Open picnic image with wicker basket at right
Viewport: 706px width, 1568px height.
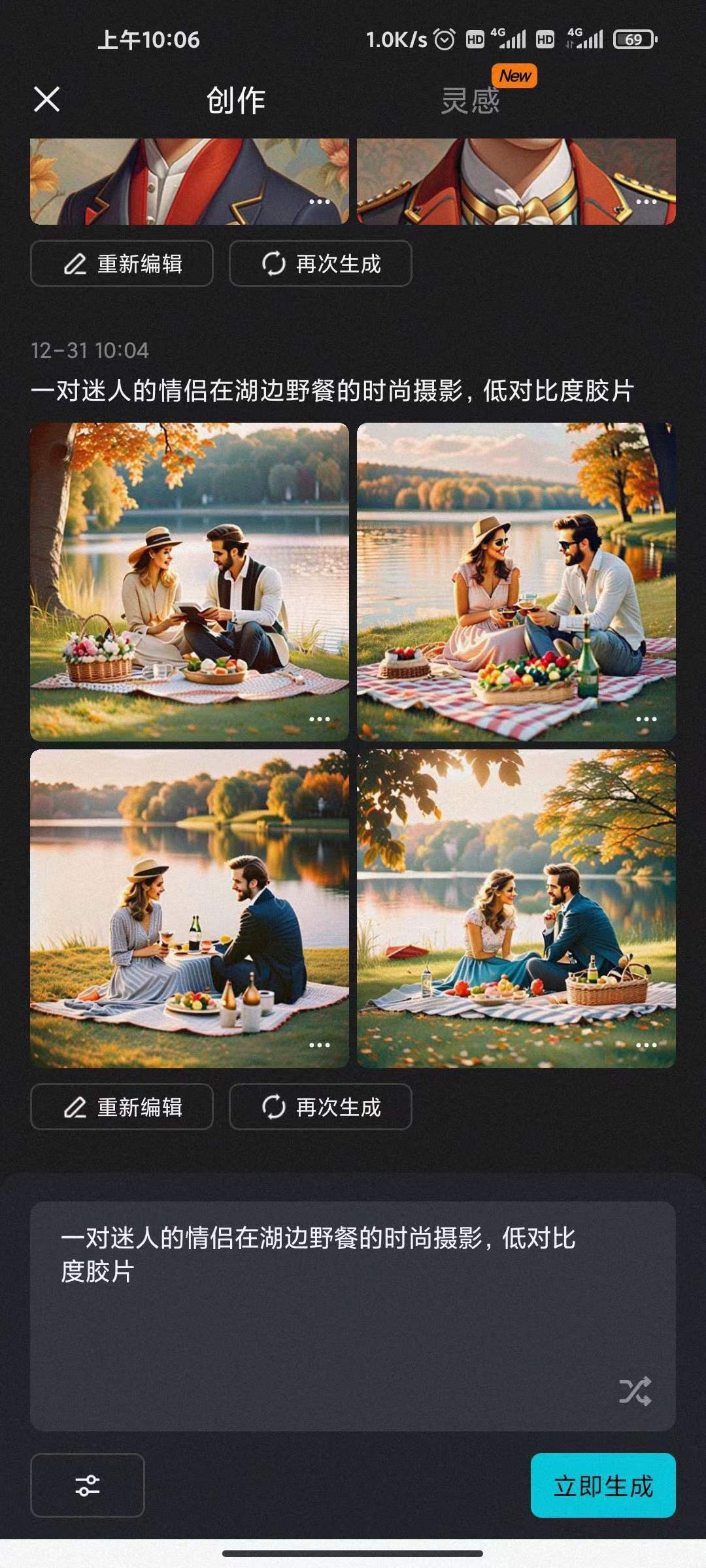pos(516,902)
